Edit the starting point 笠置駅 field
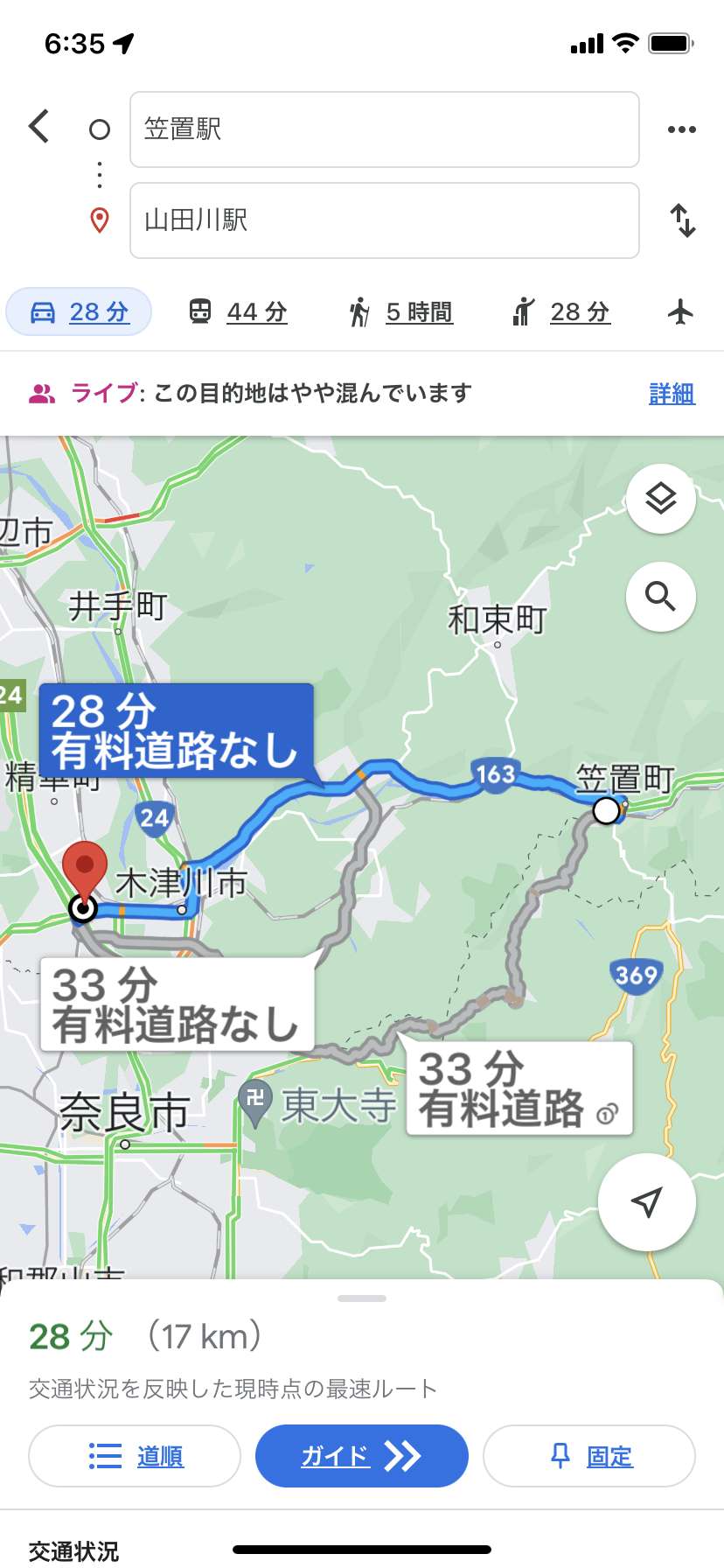 point(385,129)
